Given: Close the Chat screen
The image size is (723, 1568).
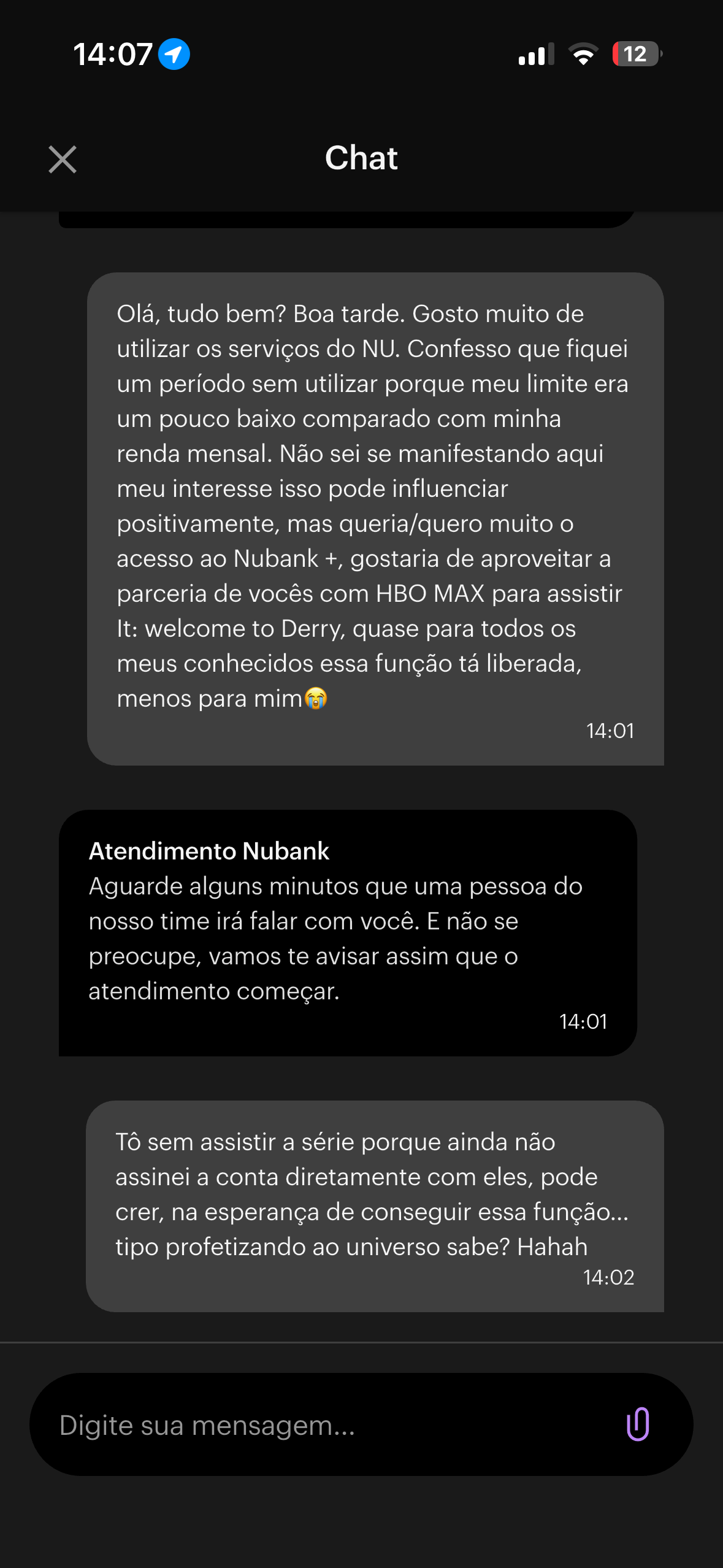Looking at the screenshot, I should click(63, 159).
